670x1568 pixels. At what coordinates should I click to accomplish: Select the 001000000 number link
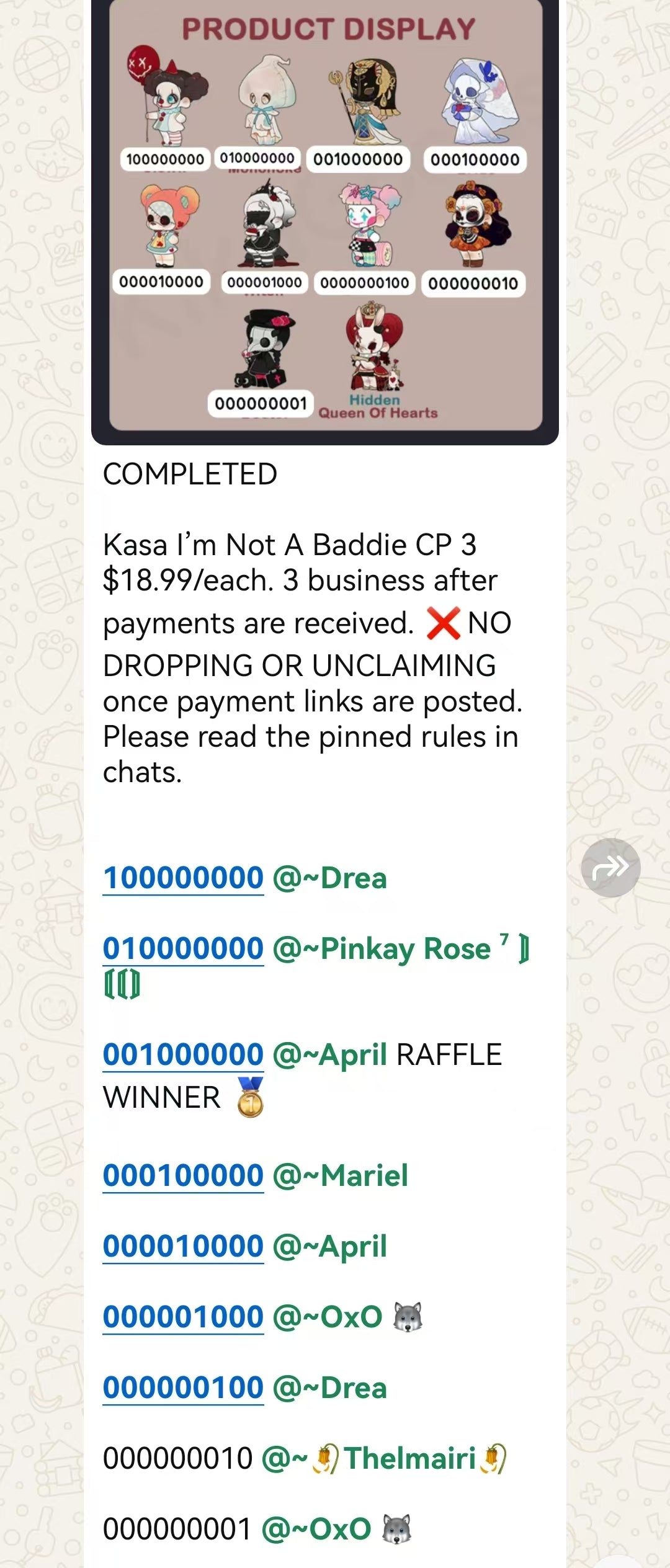(184, 1054)
